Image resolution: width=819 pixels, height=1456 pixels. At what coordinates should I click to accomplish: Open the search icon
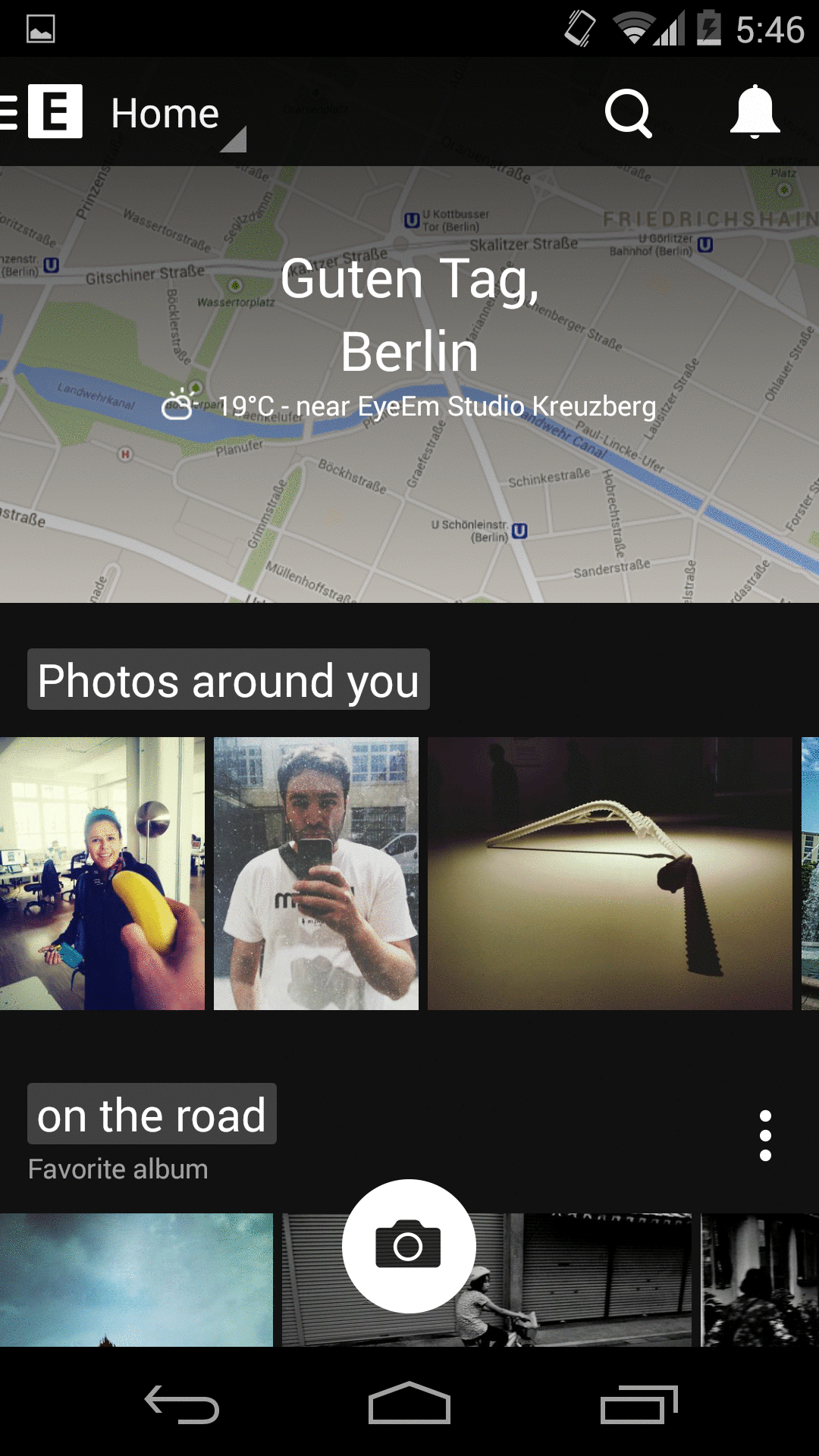628,114
